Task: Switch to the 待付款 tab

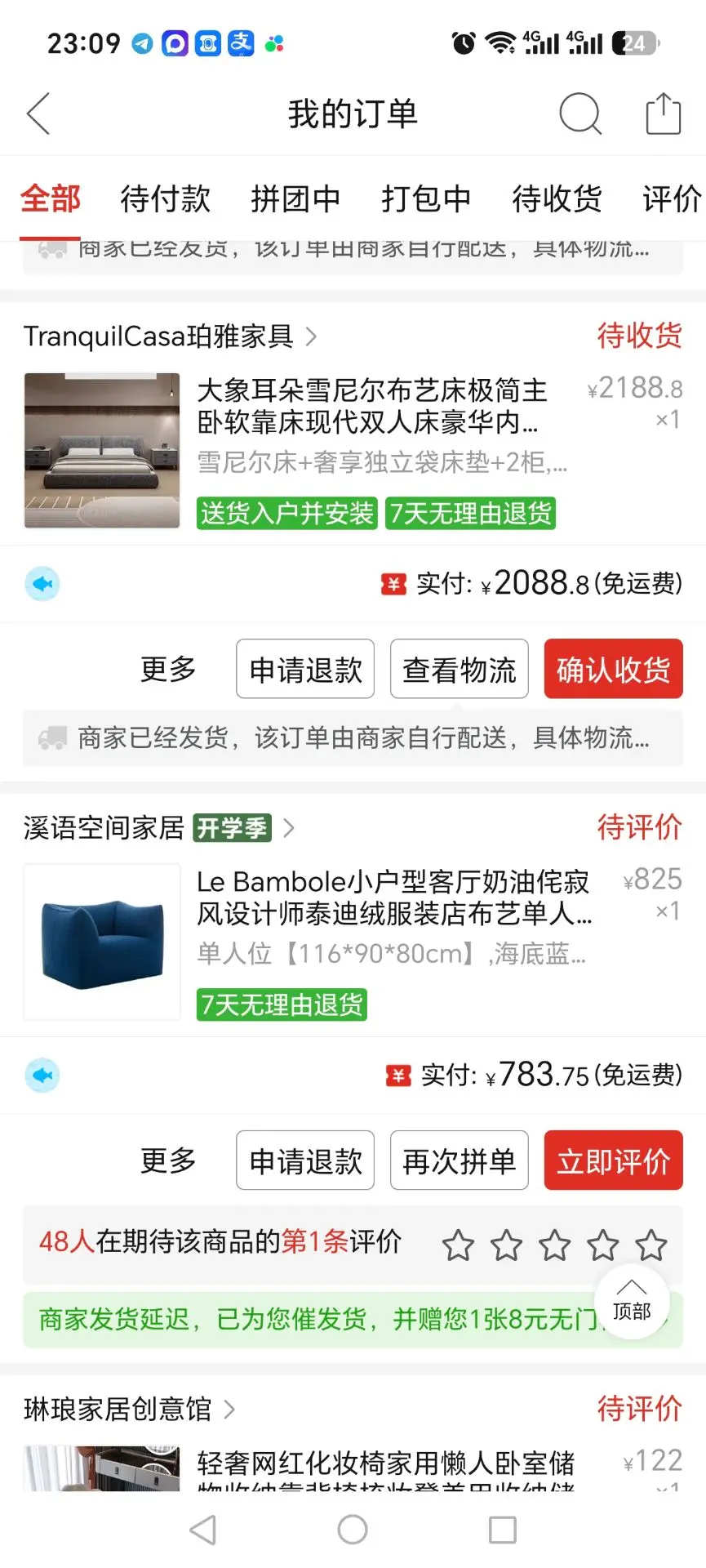Action: pos(166,198)
